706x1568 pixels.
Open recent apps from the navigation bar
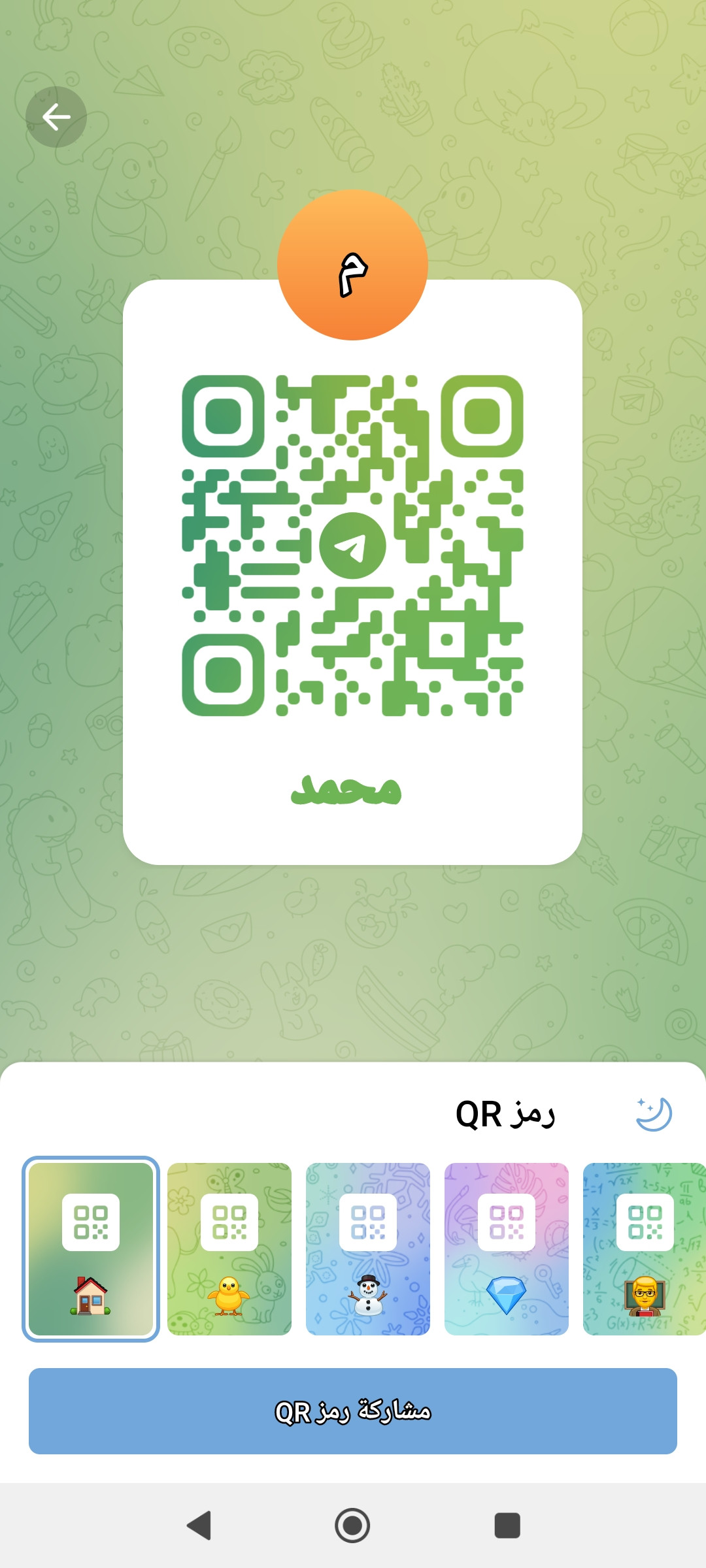[x=507, y=1526]
